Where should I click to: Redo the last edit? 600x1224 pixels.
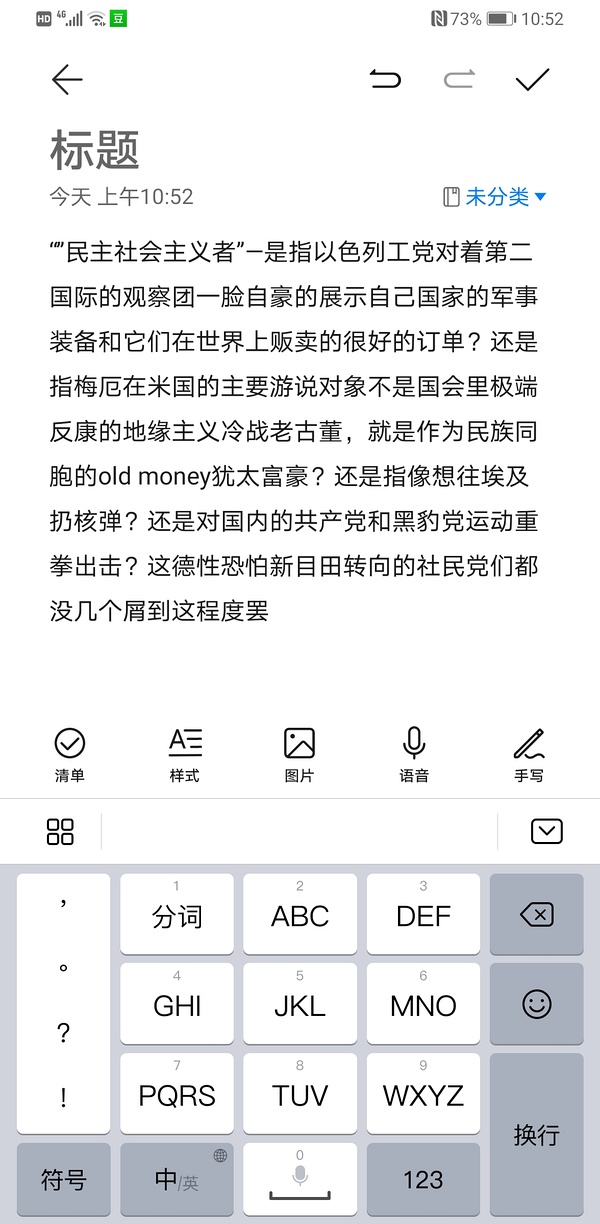point(459,80)
